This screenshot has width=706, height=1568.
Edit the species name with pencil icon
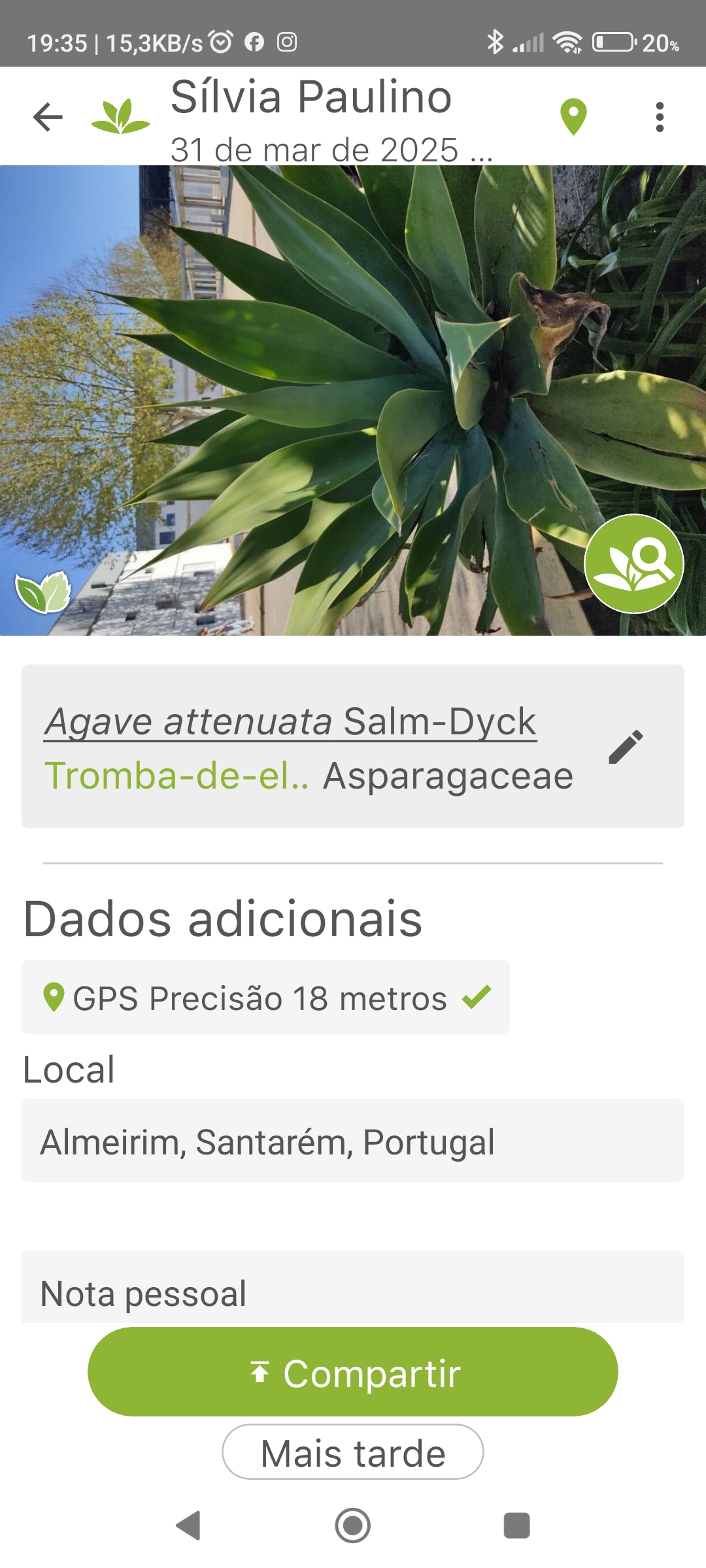[626, 747]
